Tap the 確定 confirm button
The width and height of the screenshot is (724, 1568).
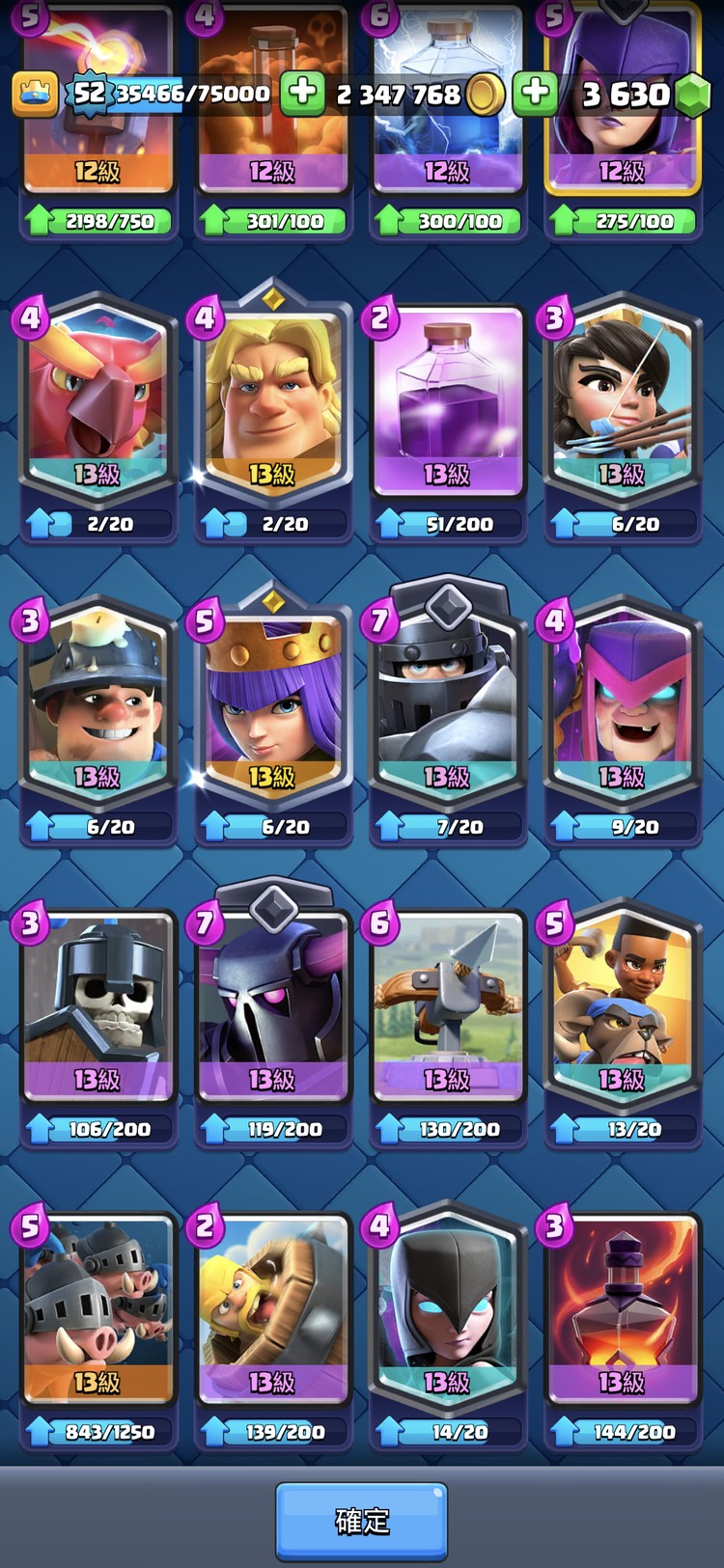pyautogui.click(x=361, y=1521)
